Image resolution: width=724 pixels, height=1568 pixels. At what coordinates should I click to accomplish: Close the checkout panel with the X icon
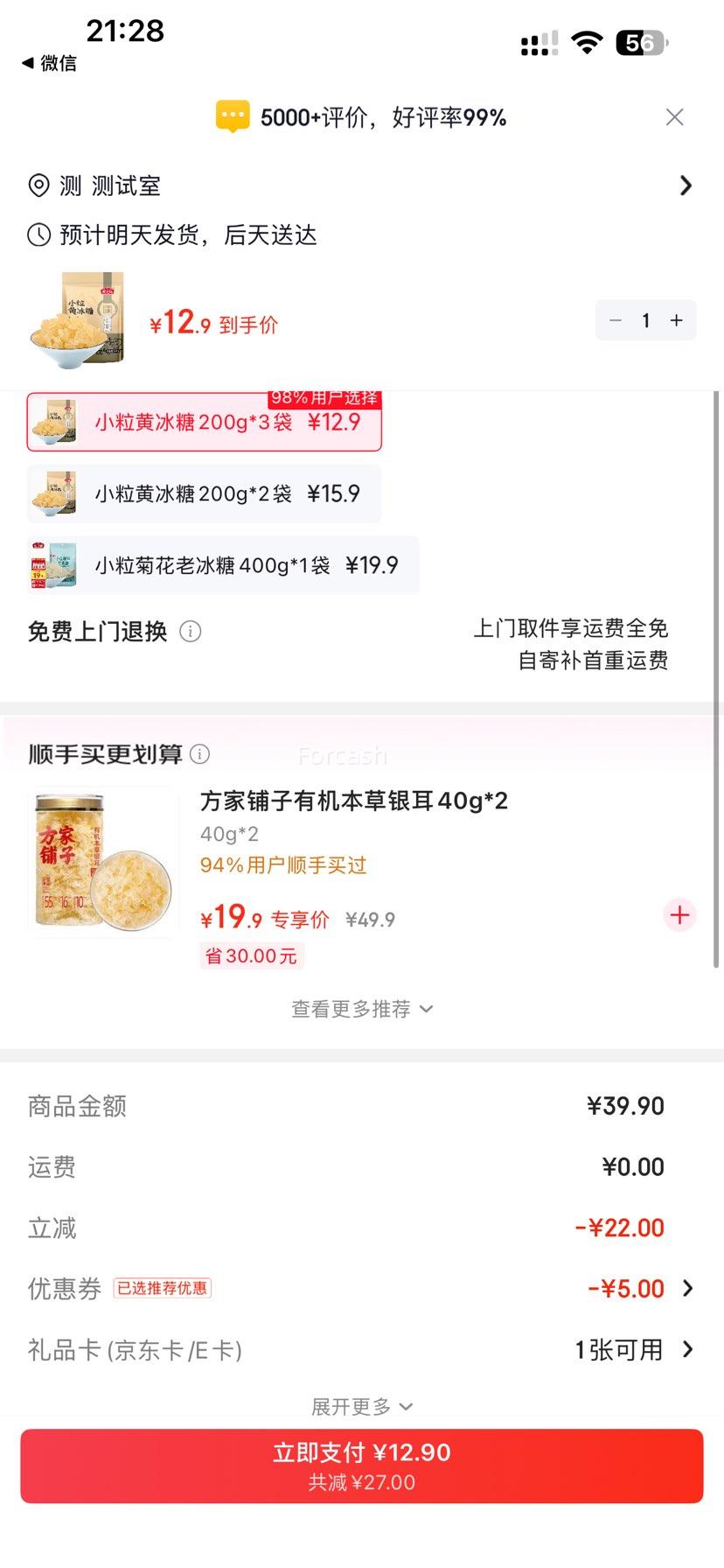tap(674, 116)
